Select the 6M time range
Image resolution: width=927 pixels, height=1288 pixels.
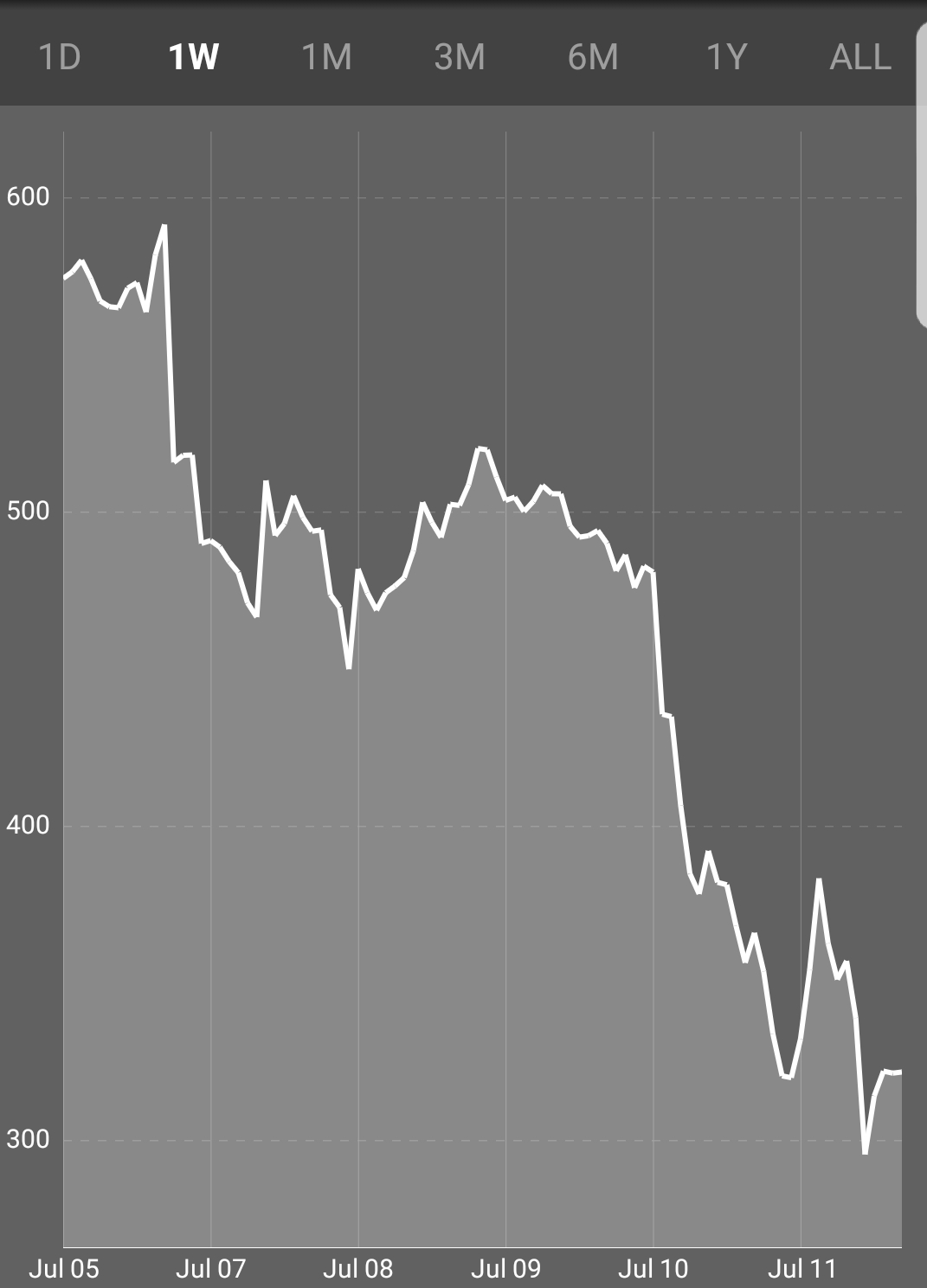[593, 57]
